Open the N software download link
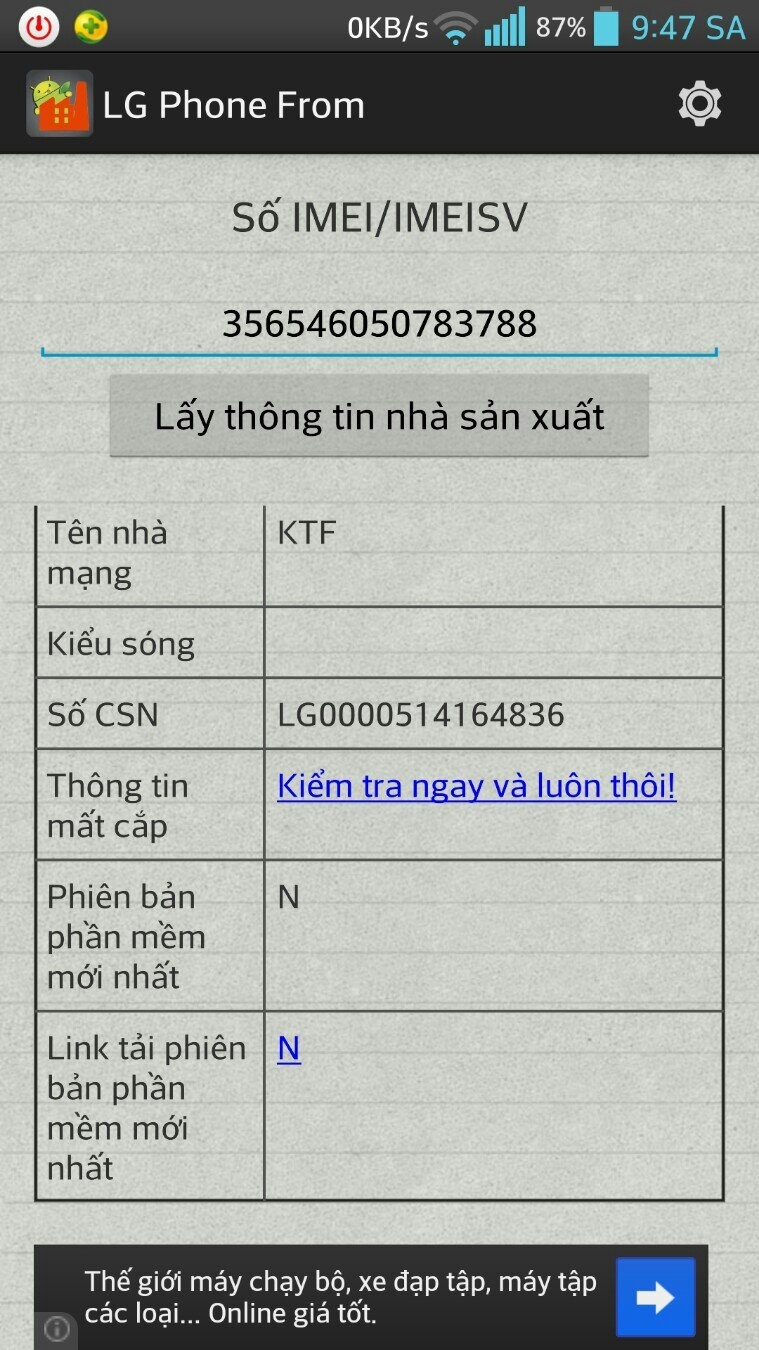The width and height of the screenshot is (759, 1350). point(289,1048)
